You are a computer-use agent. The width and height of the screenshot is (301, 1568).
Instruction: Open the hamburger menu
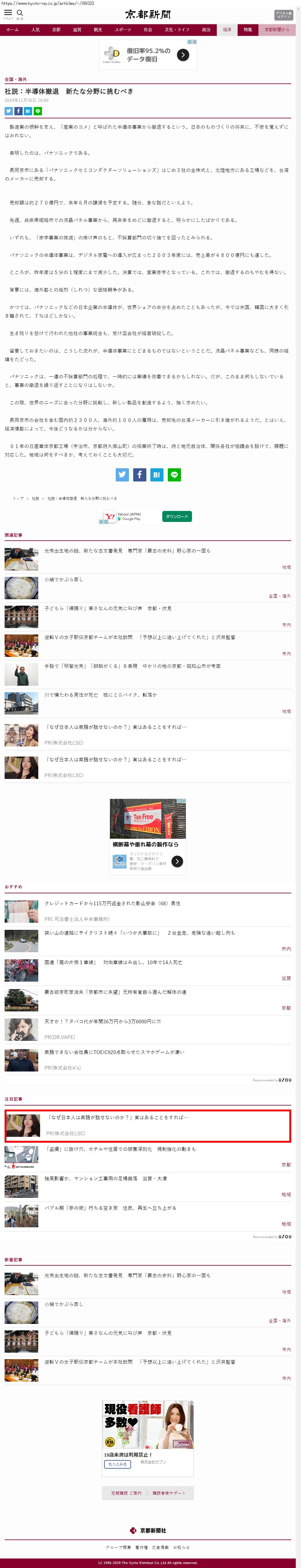8,13
